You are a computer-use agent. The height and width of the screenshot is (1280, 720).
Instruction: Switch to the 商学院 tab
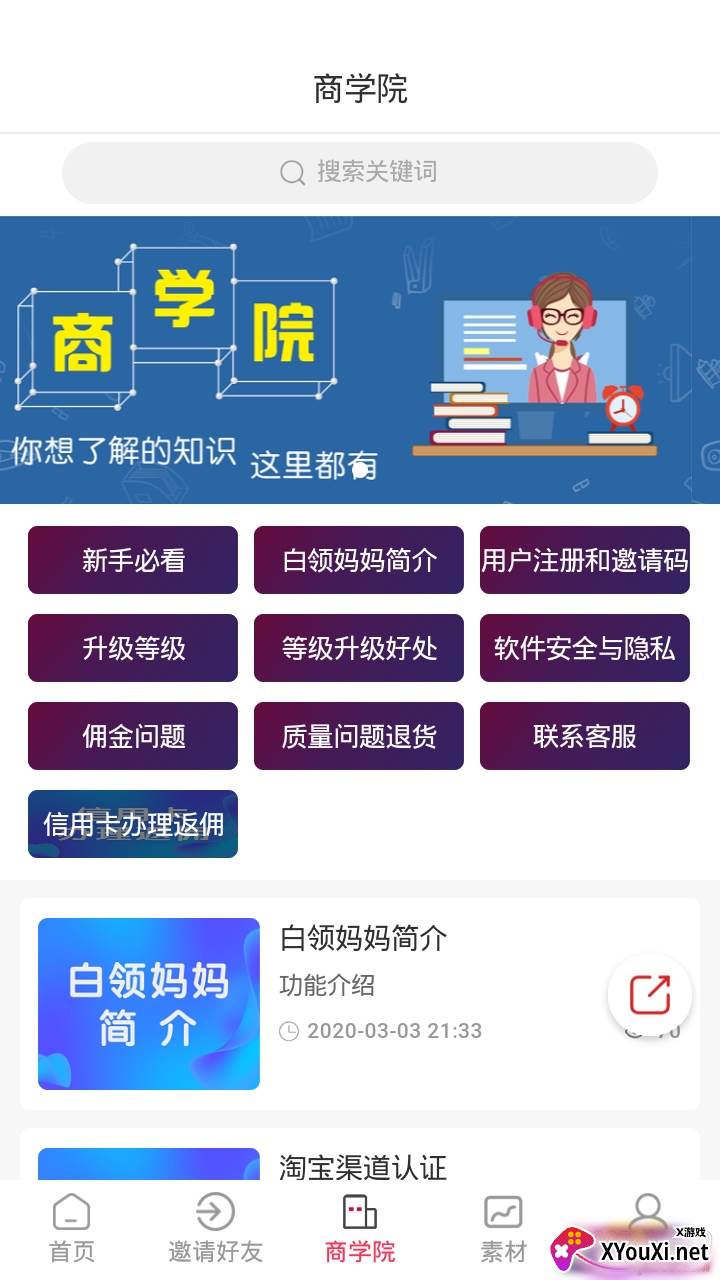tap(360, 1228)
